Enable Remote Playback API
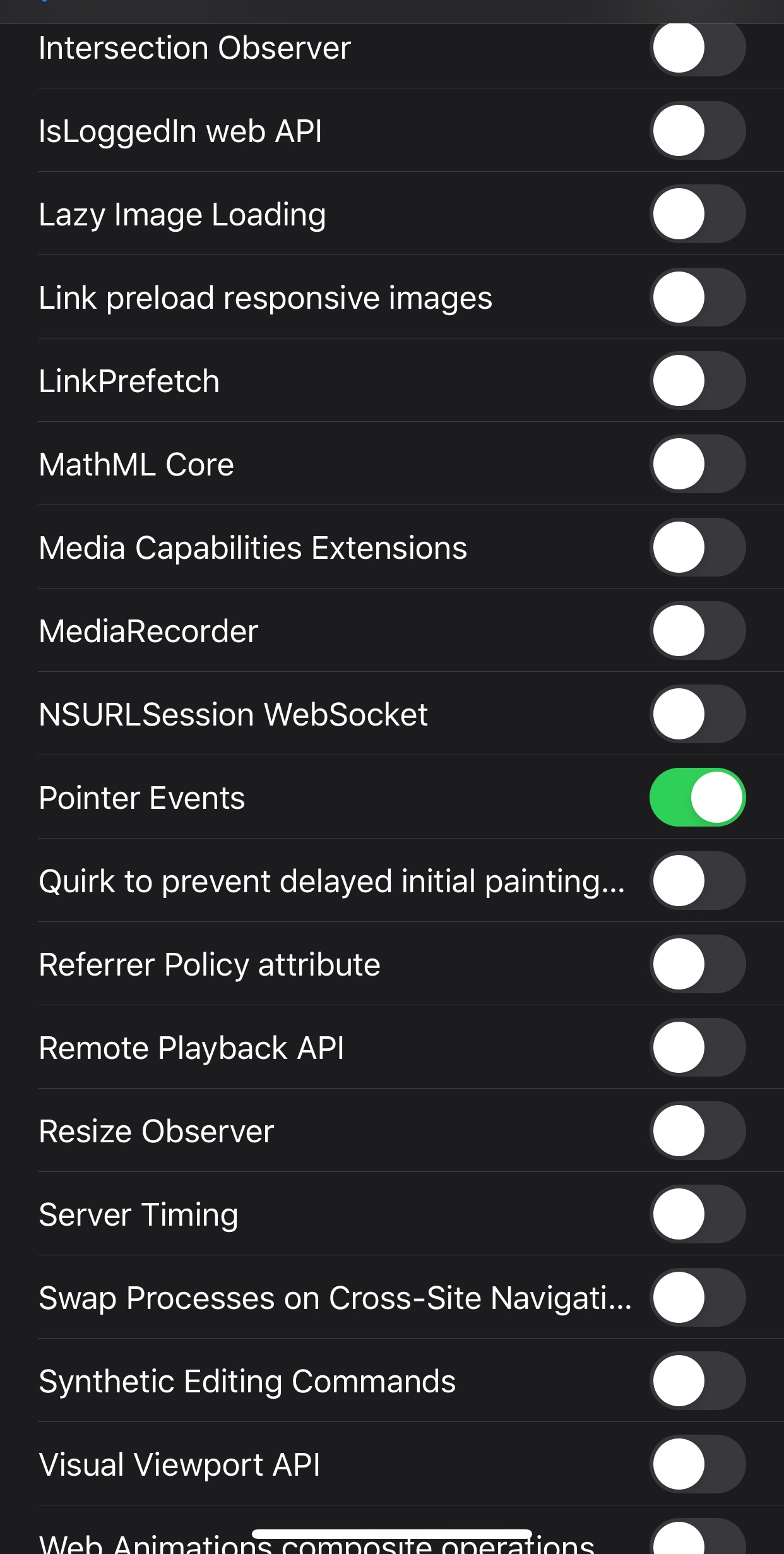This screenshot has width=784, height=1554. point(697,1048)
